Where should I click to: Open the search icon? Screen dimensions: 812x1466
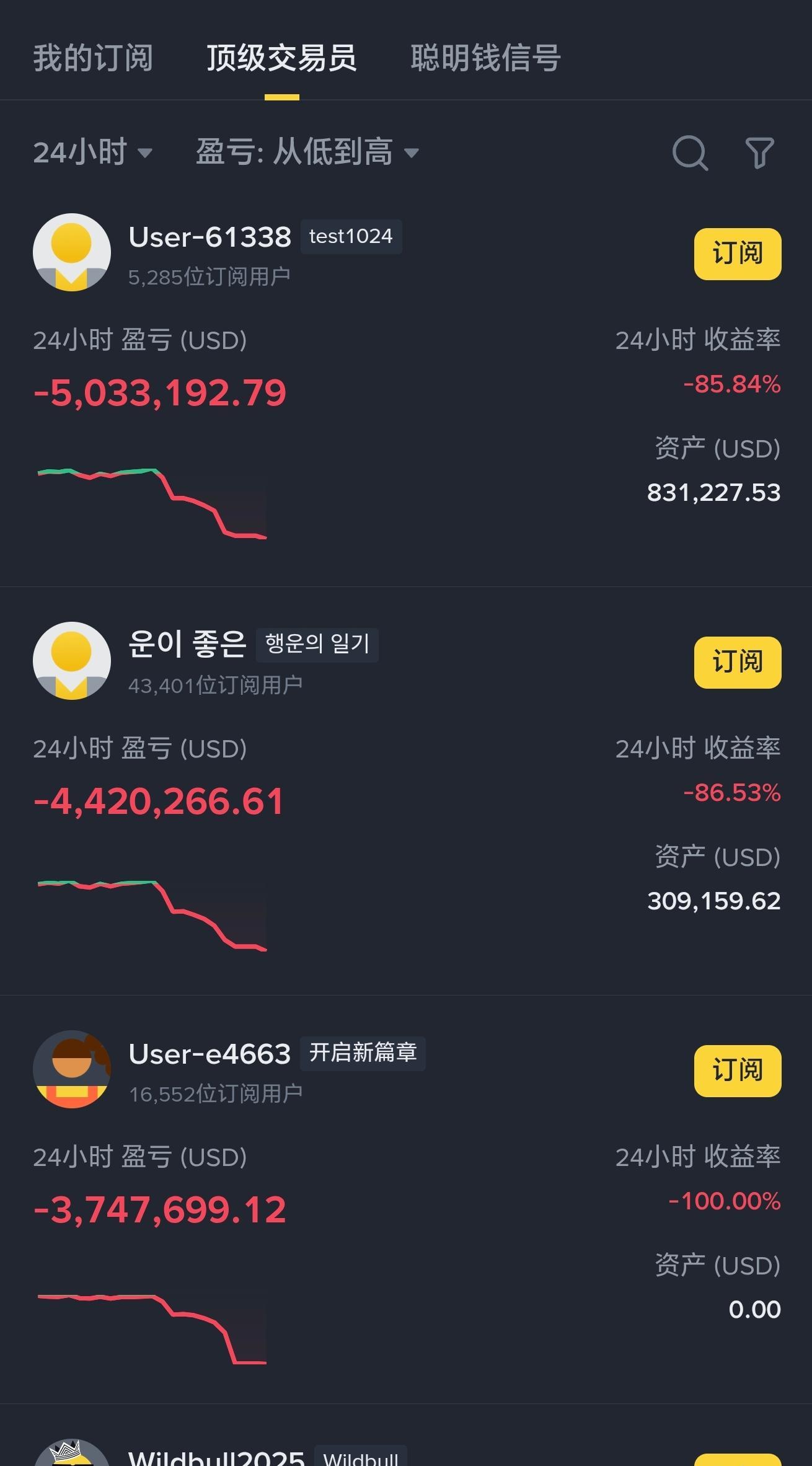pyautogui.click(x=689, y=152)
